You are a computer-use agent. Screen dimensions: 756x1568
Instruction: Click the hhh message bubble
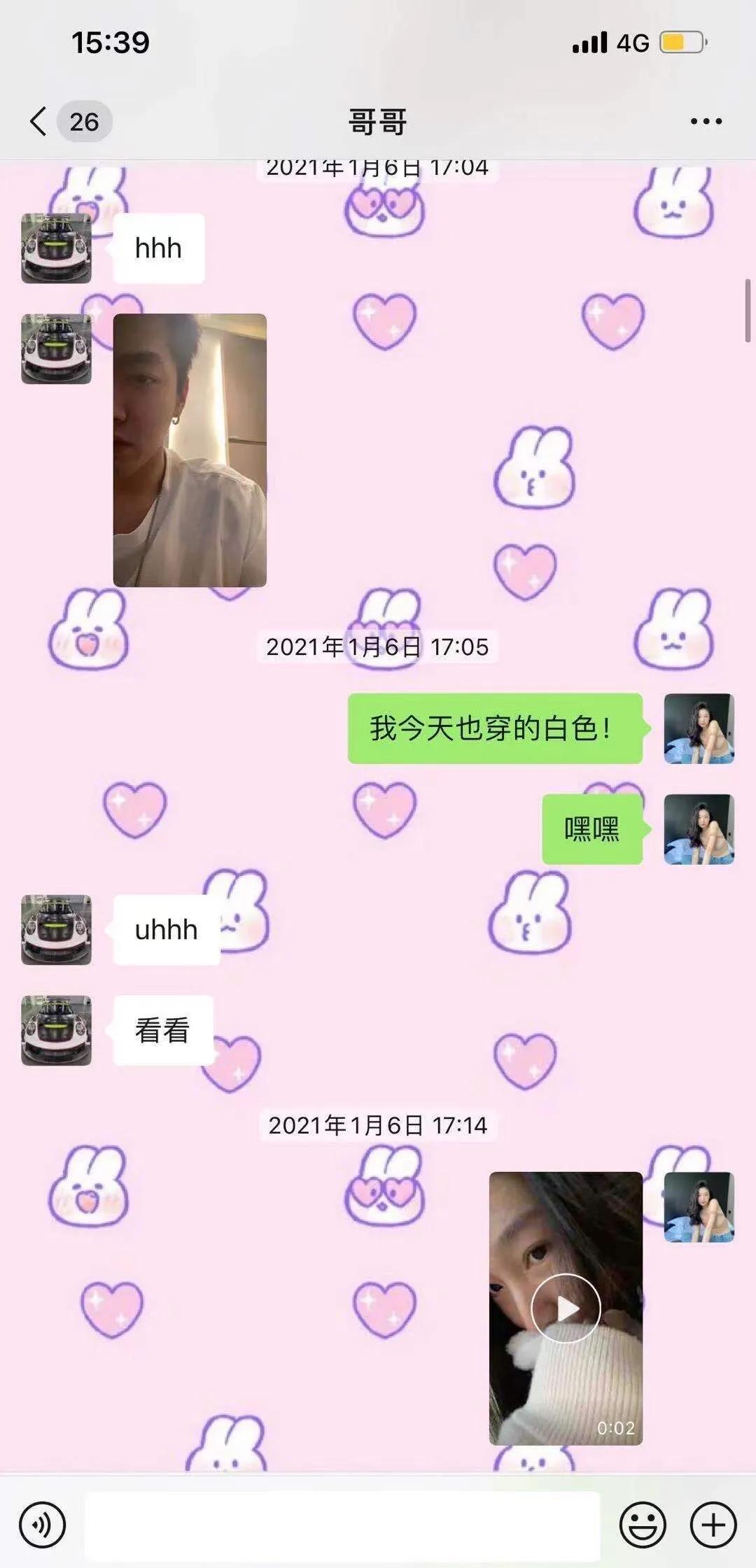(159, 246)
